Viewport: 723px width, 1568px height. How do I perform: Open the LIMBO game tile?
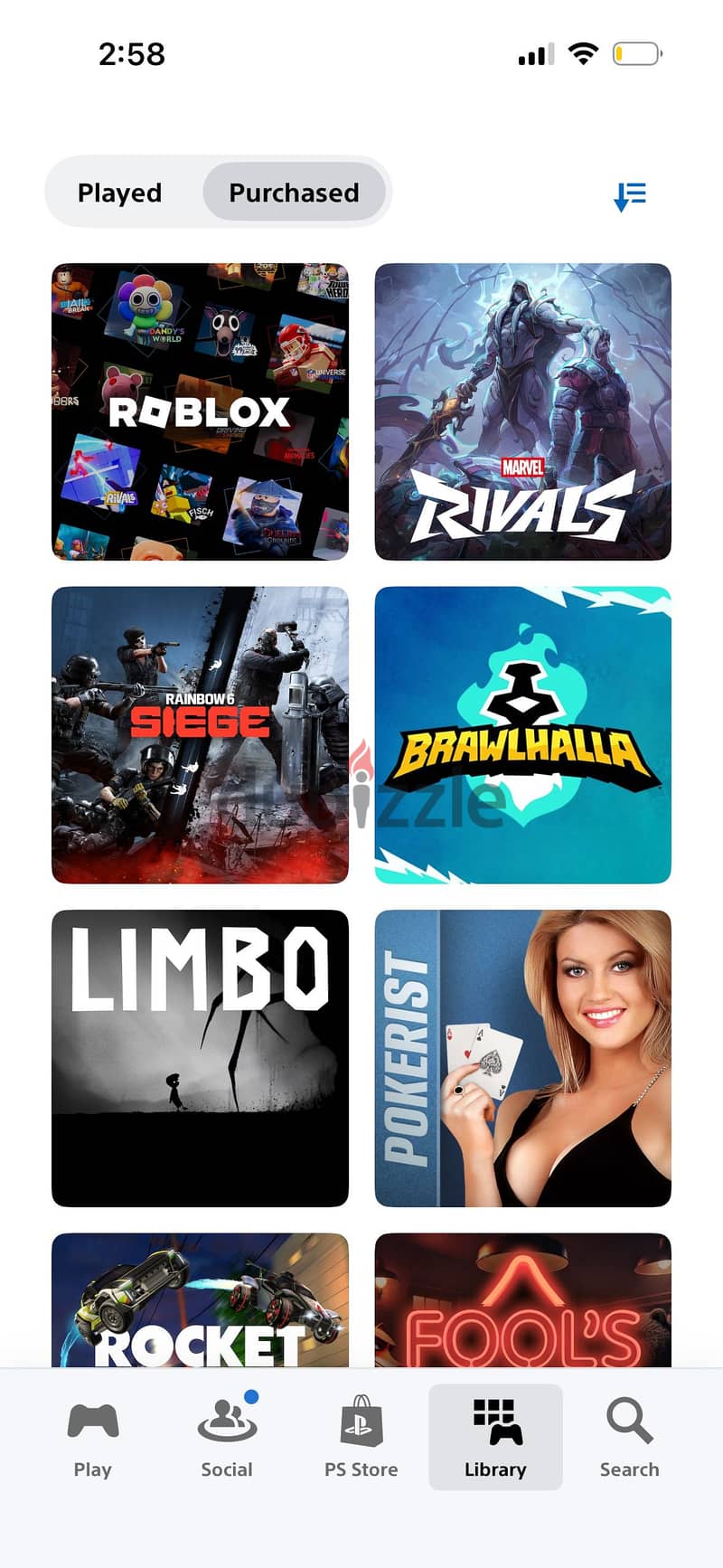pyautogui.click(x=200, y=1058)
